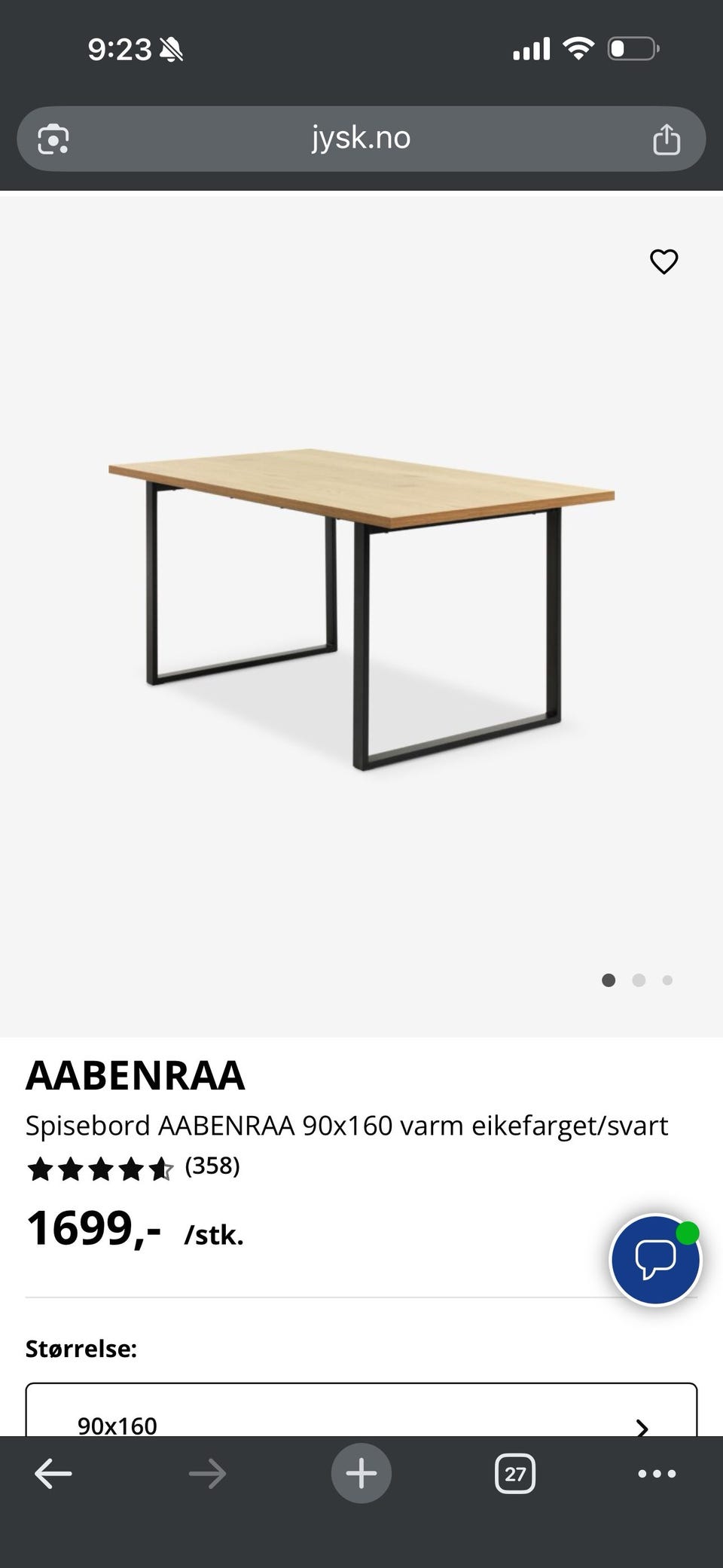Image resolution: width=723 pixels, height=1568 pixels.
Task: Tap the forward arrow in browser toolbar
Action: pos(206,1475)
